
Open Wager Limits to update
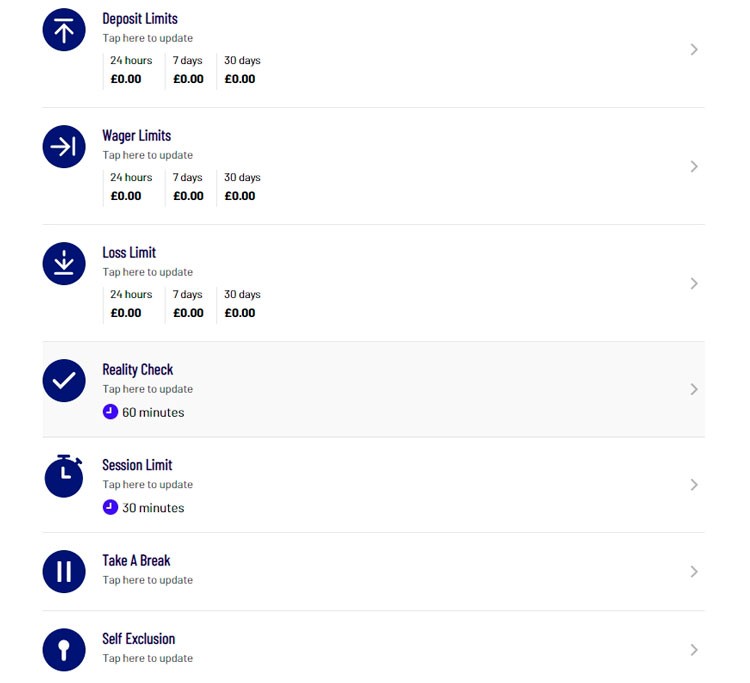[x=136, y=136]
